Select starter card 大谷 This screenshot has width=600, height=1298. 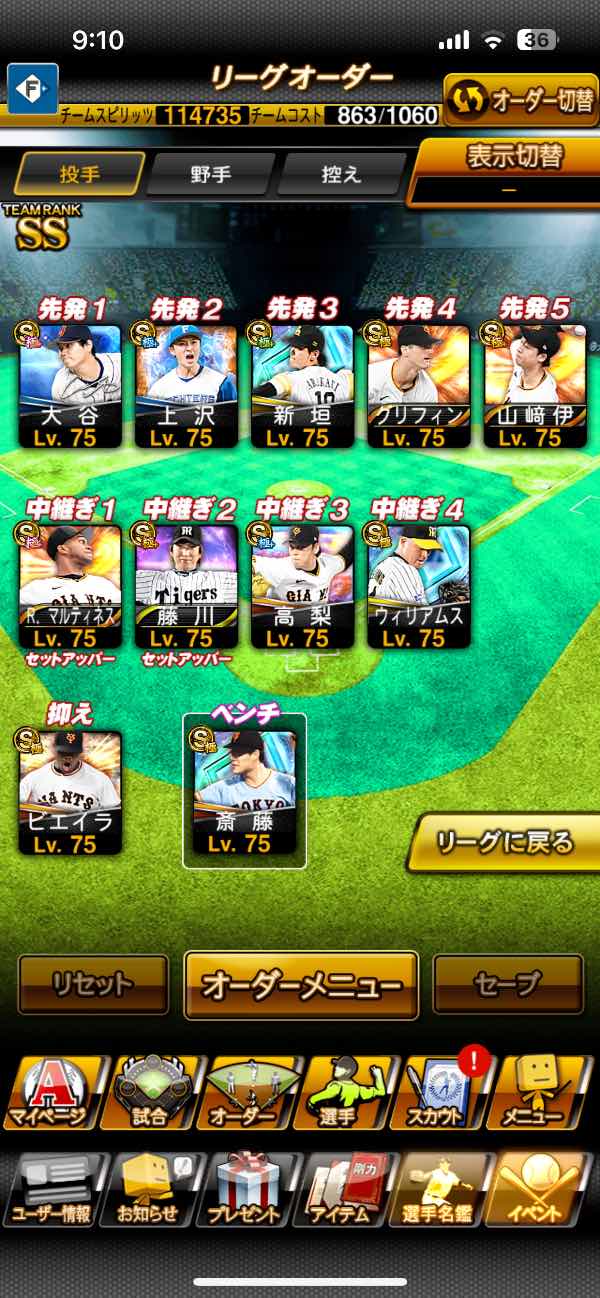point(70,386)
